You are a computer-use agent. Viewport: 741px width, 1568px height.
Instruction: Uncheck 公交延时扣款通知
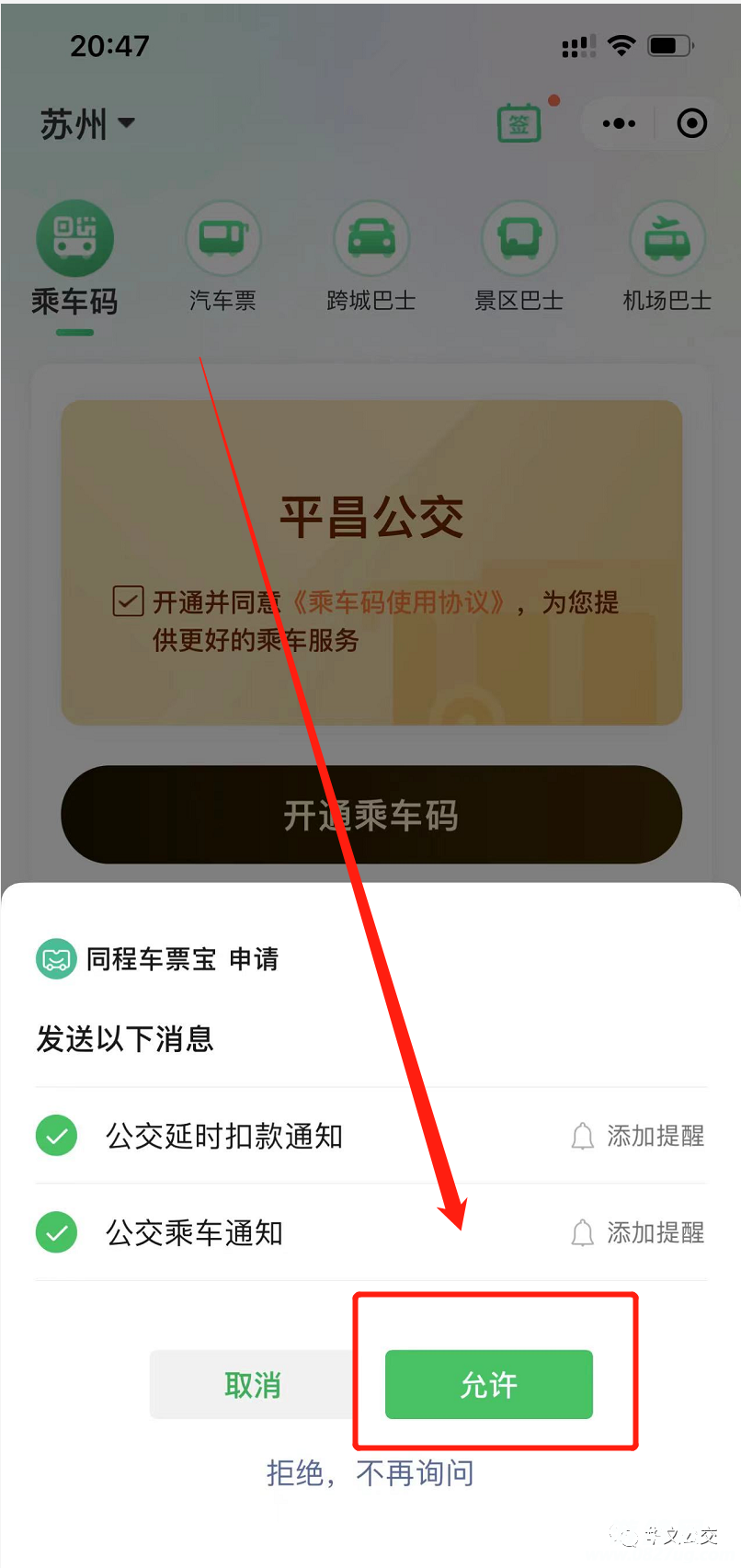(56, 1136)
